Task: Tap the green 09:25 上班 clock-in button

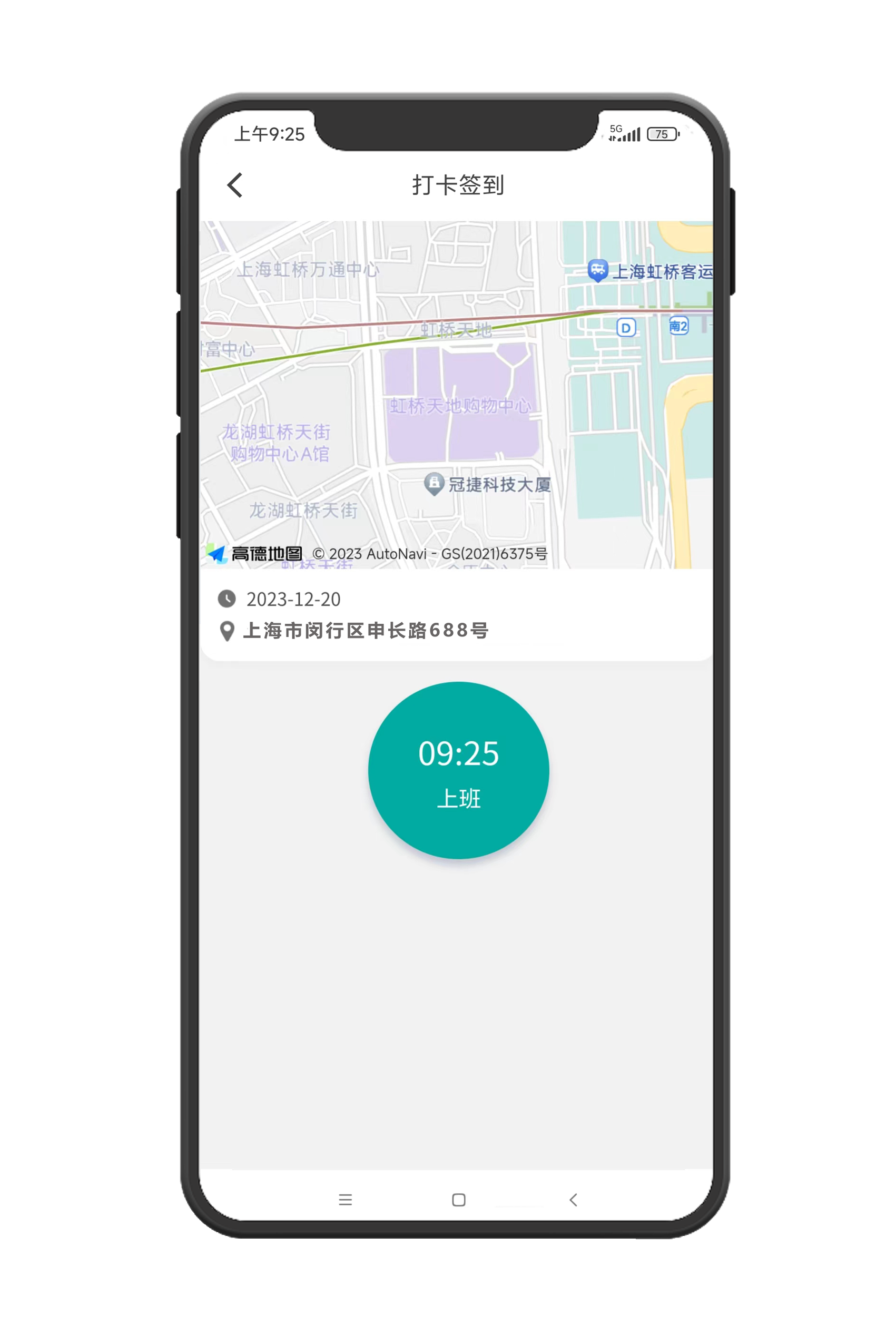Action: pos(458,770)
